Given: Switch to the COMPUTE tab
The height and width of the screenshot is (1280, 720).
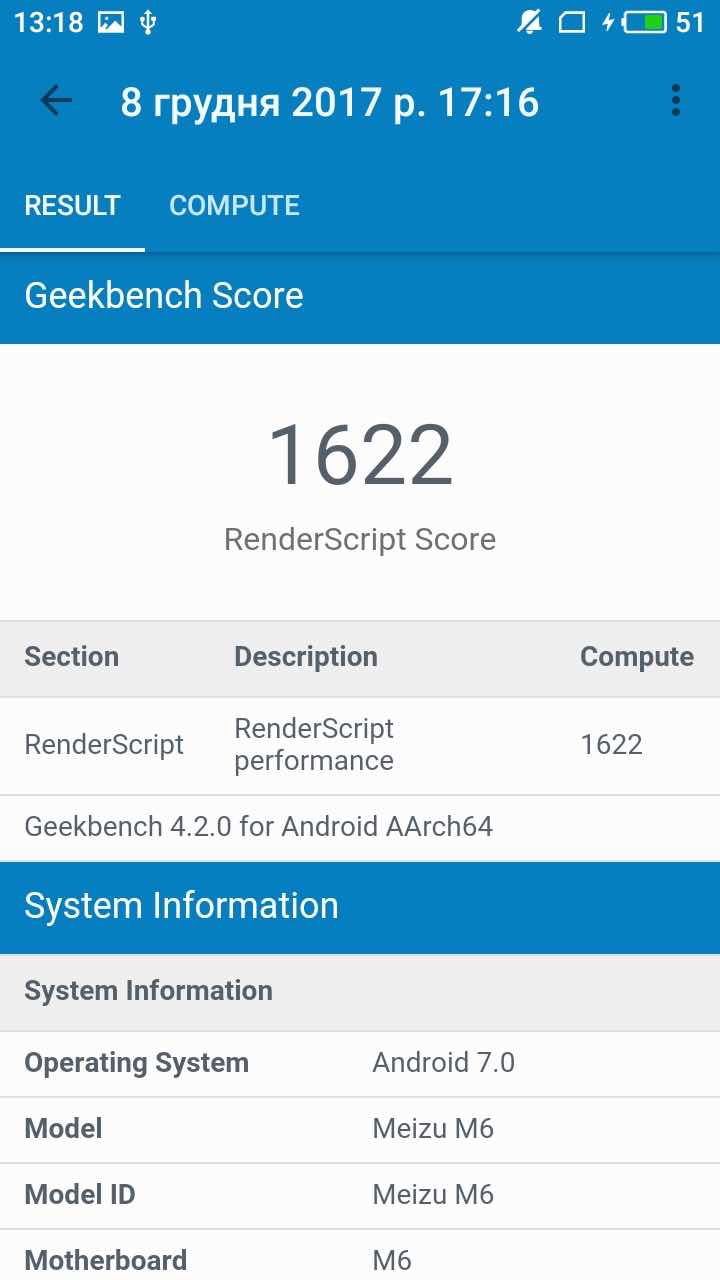Looking at the screenshot, I should click(x=234, y=206).
